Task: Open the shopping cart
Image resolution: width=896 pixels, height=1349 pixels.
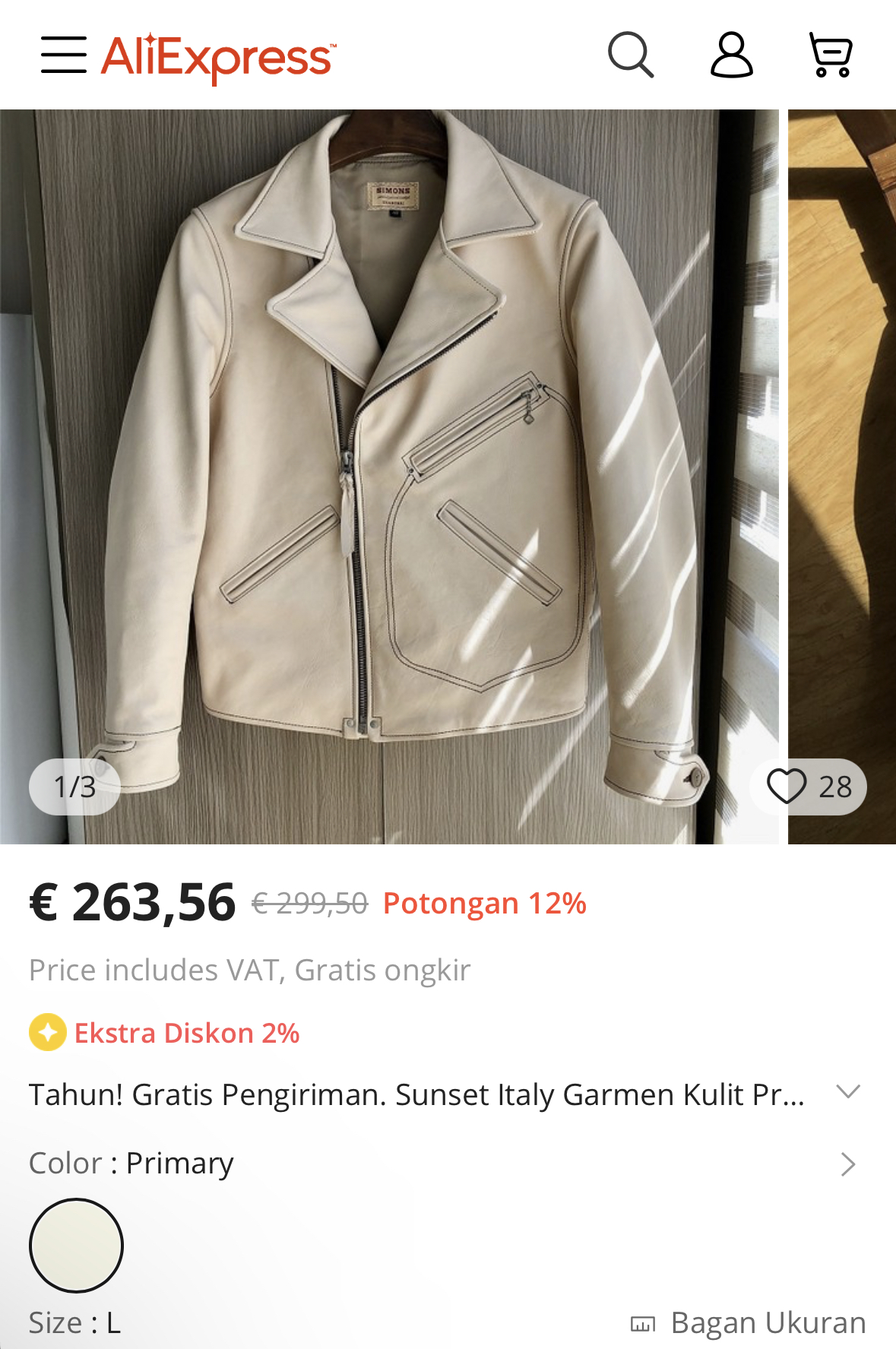Action: point(831,55)
